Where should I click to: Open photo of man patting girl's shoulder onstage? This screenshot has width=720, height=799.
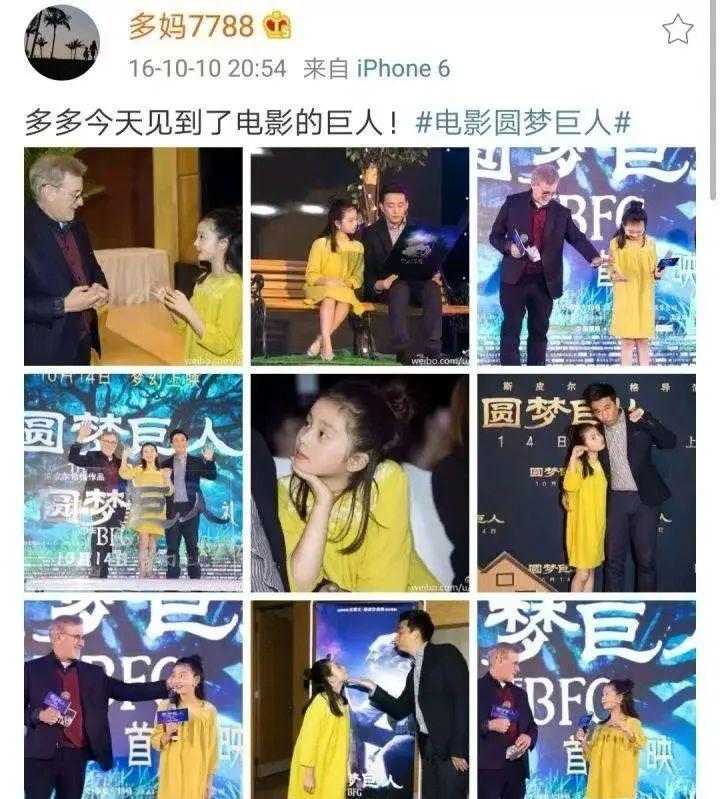tap(133, 699)
